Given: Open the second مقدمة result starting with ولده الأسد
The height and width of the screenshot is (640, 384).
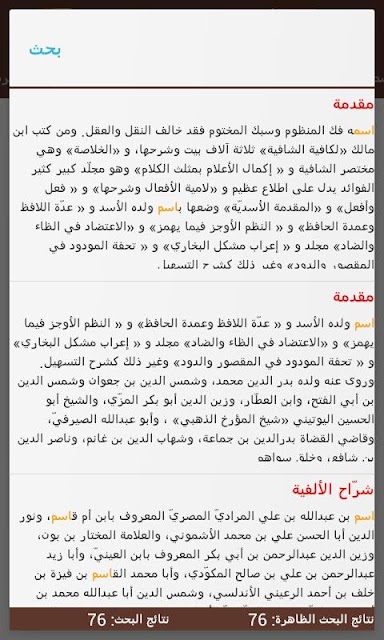Looking at the screenshot, I should point(192,378).
